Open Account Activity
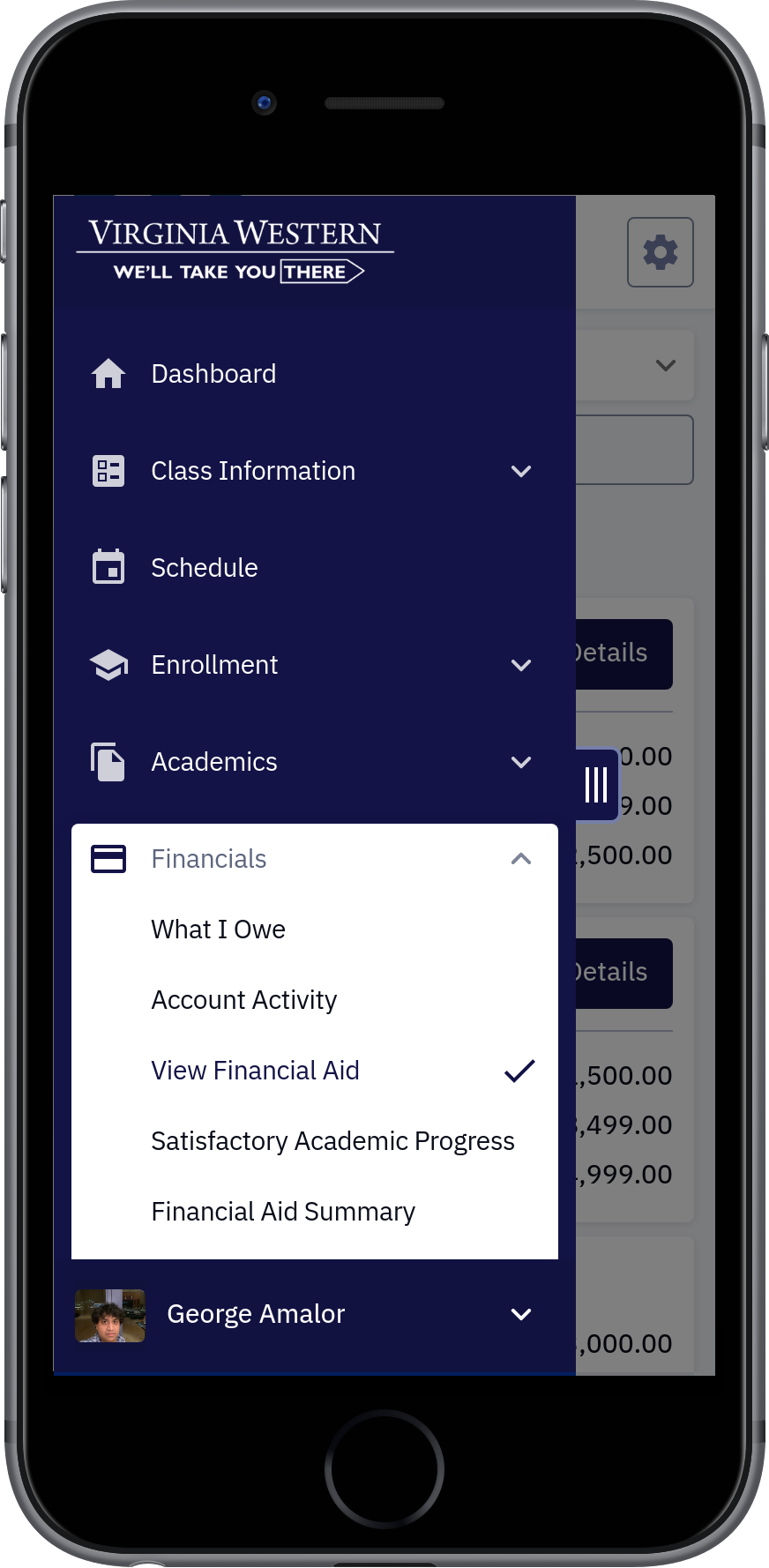 pyautogui.click(x=315, y=1000)
